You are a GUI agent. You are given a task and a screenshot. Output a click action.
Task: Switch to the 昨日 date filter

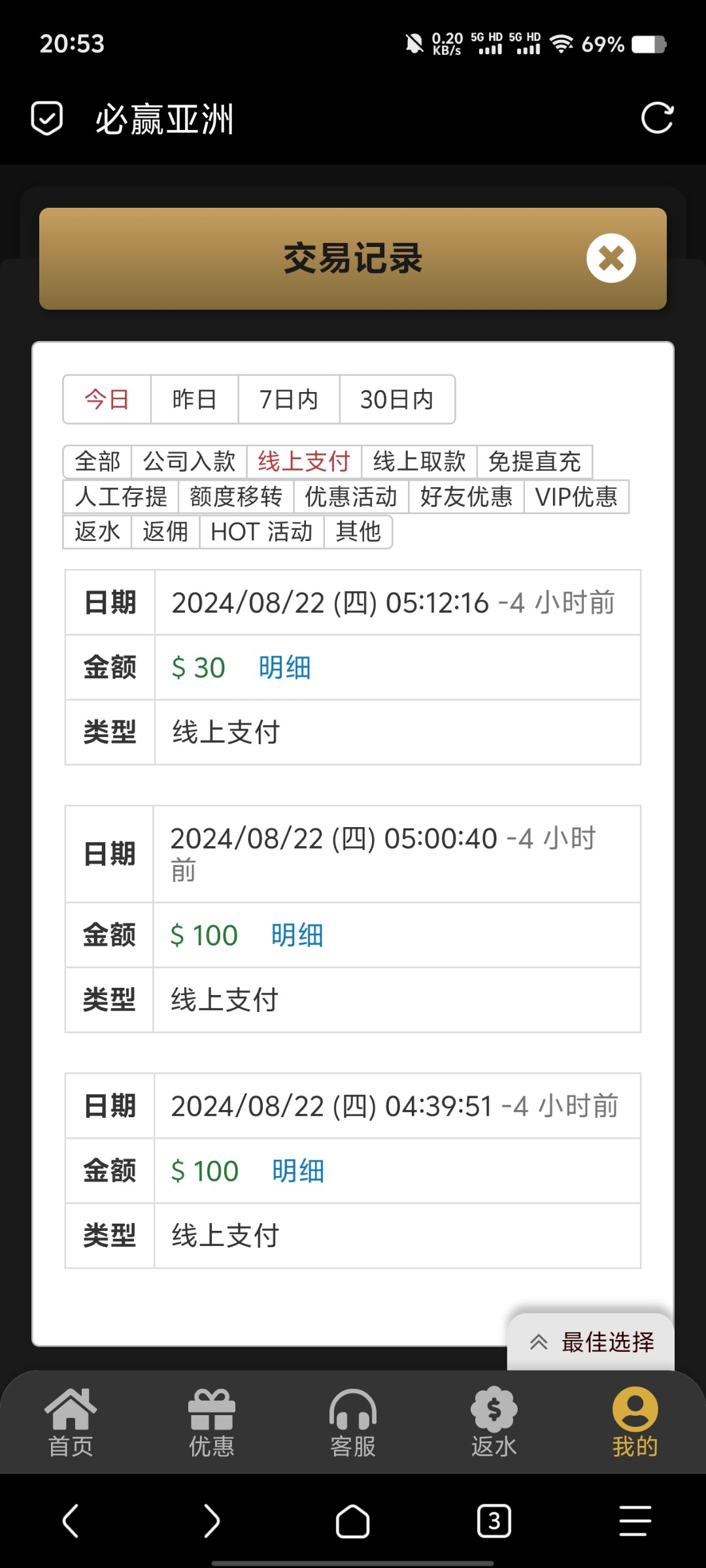194,399
